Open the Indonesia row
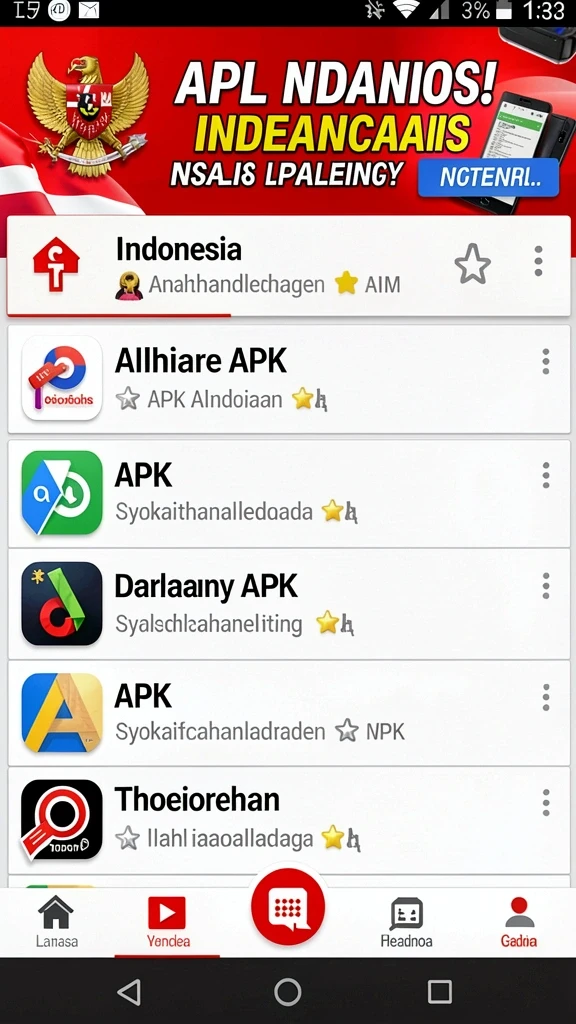 coord(288,266)
